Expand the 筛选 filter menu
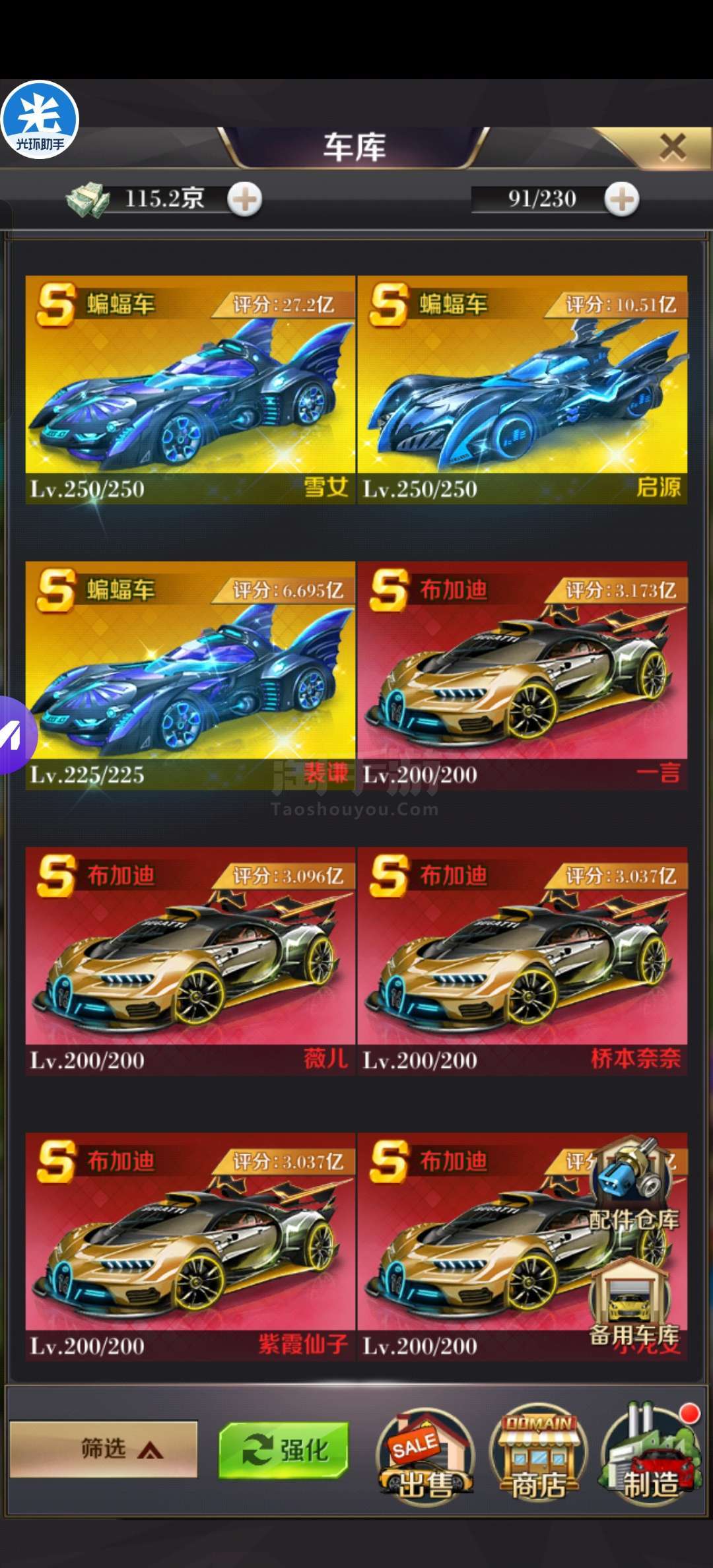Screen dimensions: 713x1568 pyautogui.click(x=104, y=1449)
